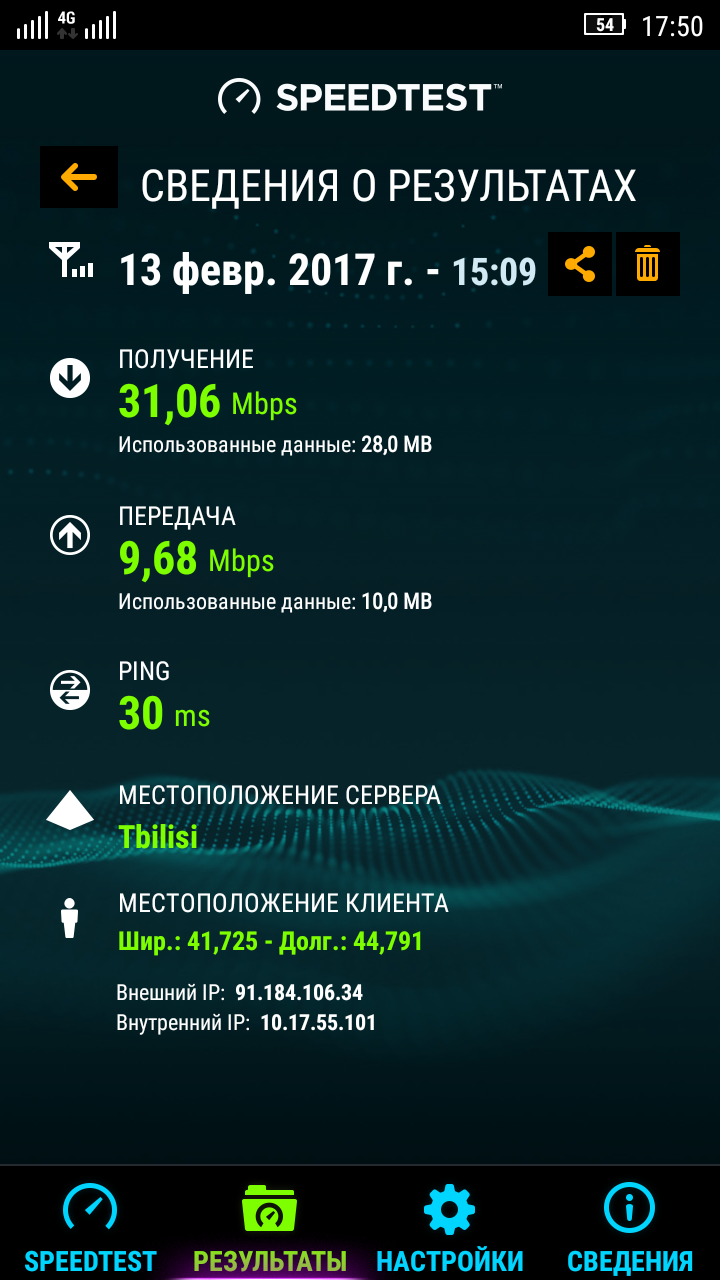Image resolution: width=720 pixels, height=1280 pixels.
Task: Go back using the orange arrow
Action: [x=79, y=178]
